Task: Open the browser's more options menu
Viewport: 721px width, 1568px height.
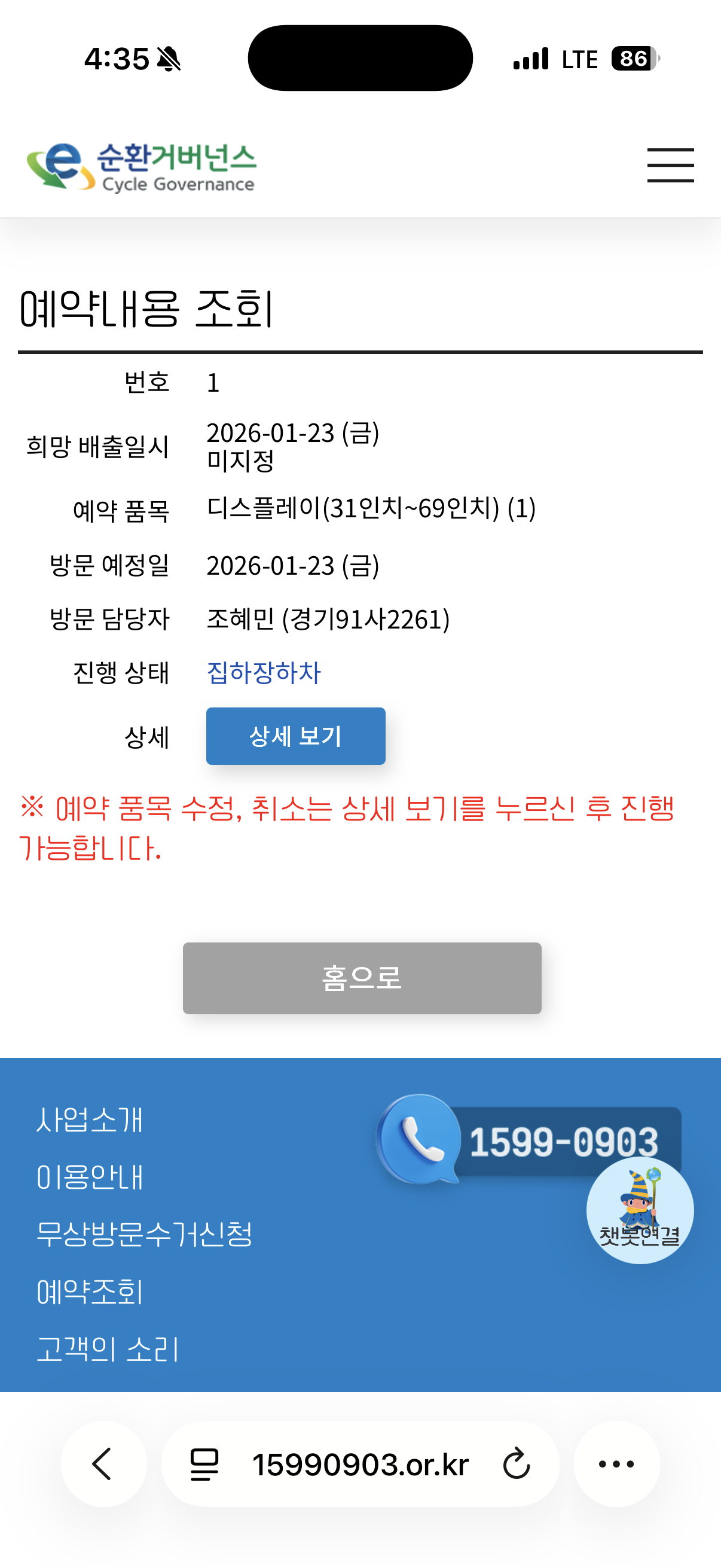Action: click(616, 1464)
